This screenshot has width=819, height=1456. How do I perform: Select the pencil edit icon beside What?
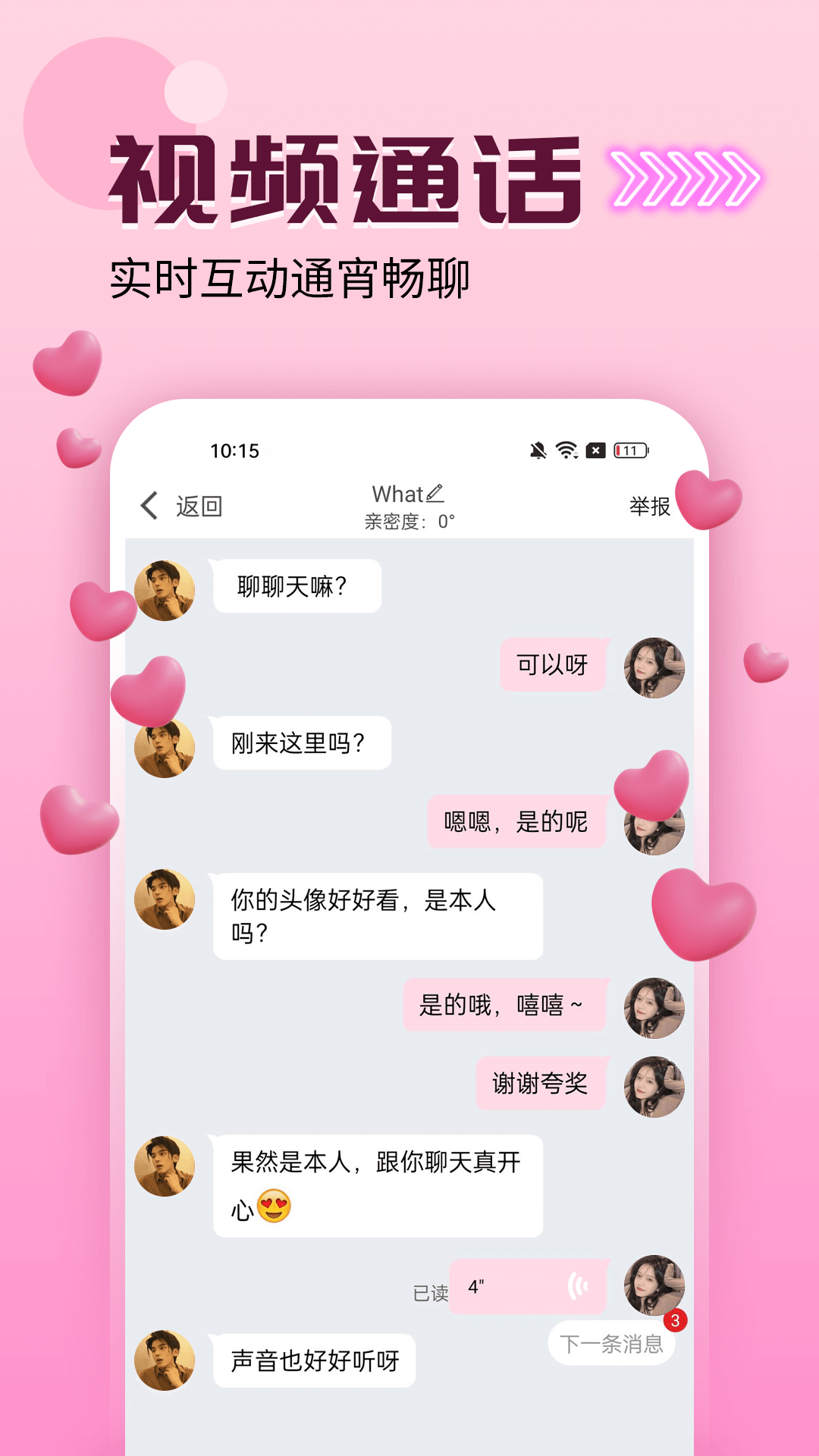(x=435, y=493)
